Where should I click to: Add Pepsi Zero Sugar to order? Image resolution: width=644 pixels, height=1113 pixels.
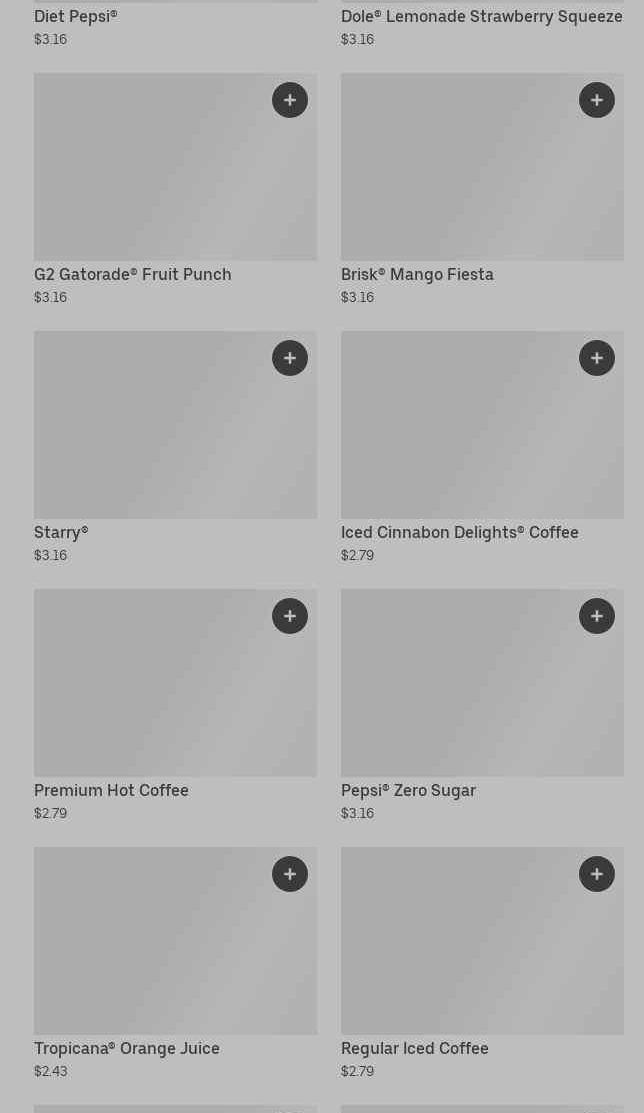[597, 616]
